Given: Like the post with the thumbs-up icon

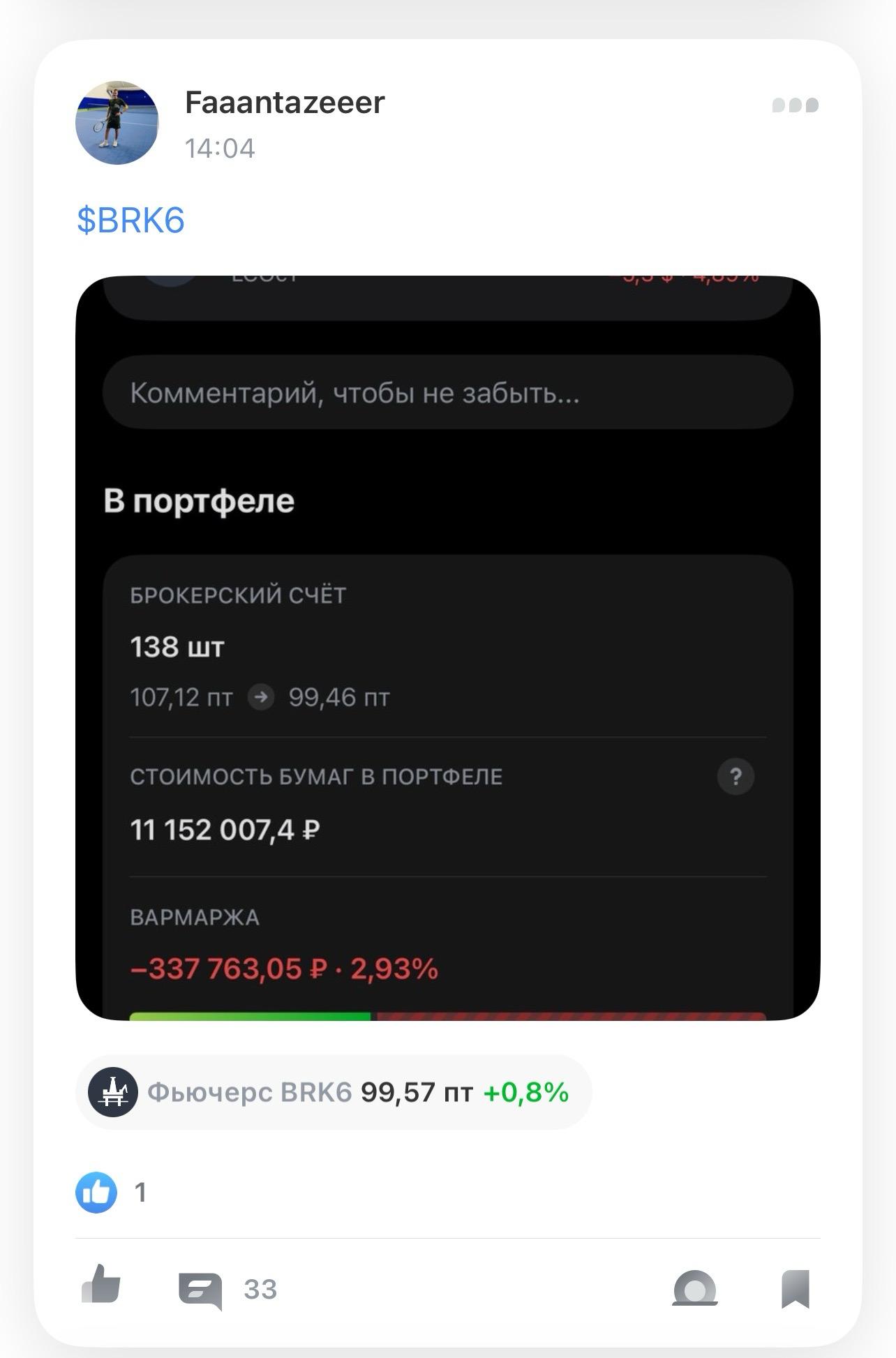Looking at the screenshot, I should (x=101, y=1285).
